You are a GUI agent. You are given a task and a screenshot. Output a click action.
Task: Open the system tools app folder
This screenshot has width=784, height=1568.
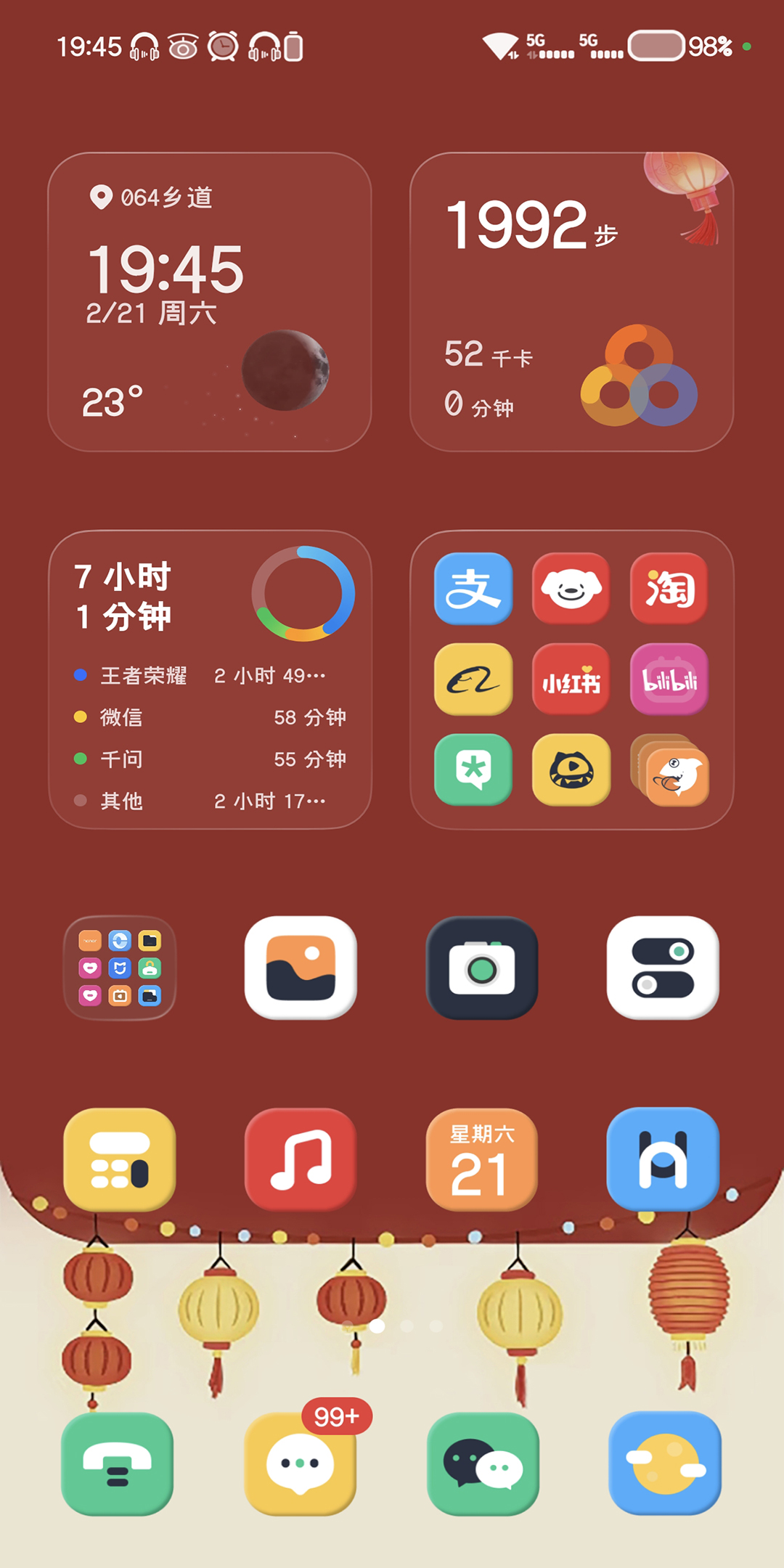[120, 968]
